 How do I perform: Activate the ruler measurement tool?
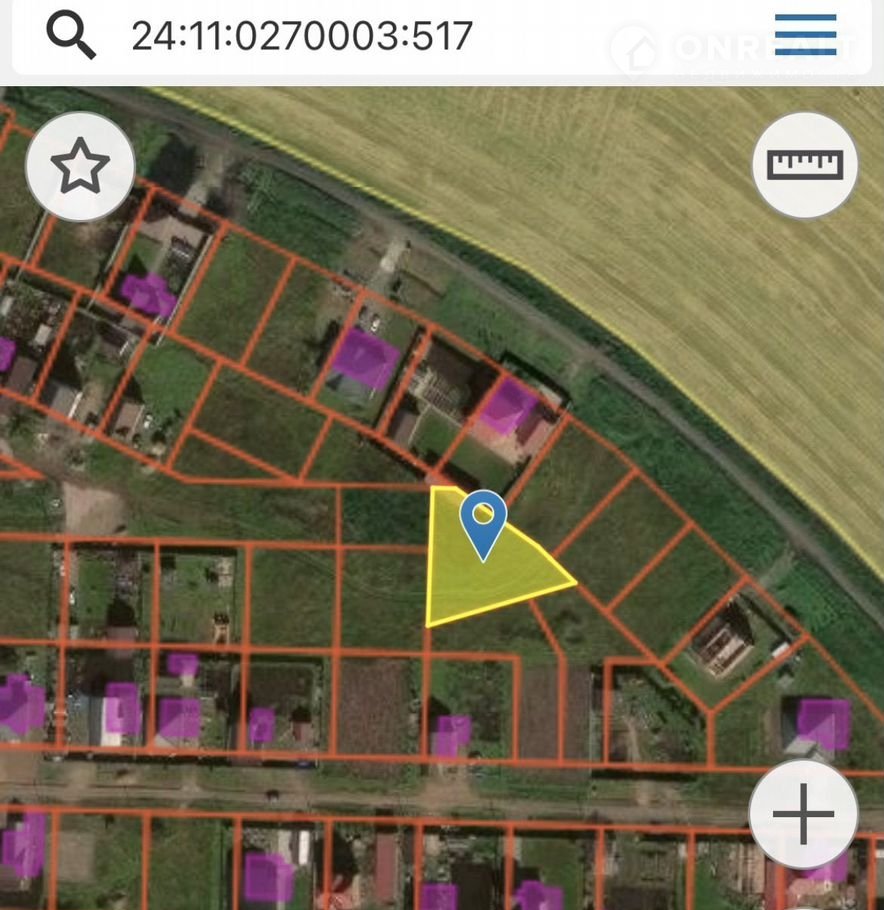(805, 165)
